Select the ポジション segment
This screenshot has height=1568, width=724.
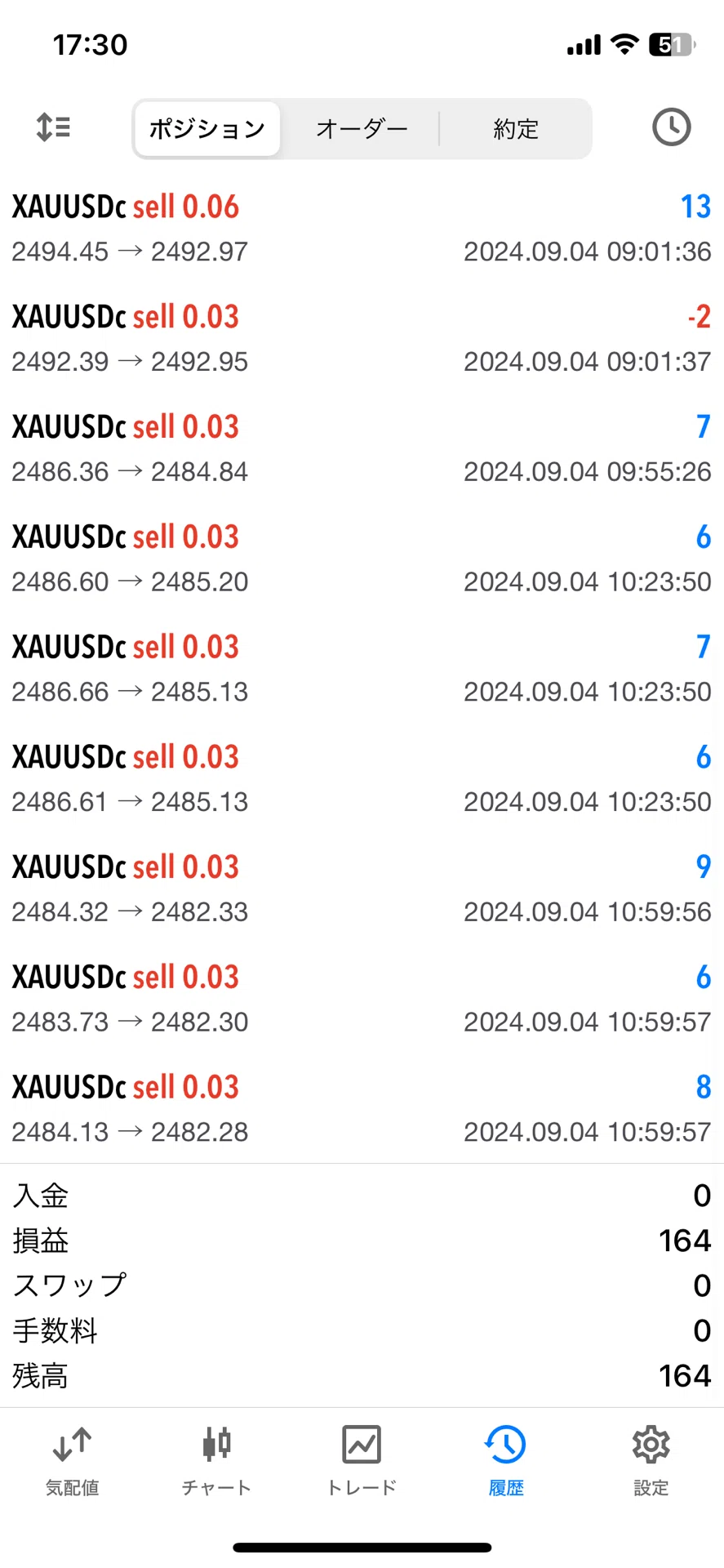point(207,128)
